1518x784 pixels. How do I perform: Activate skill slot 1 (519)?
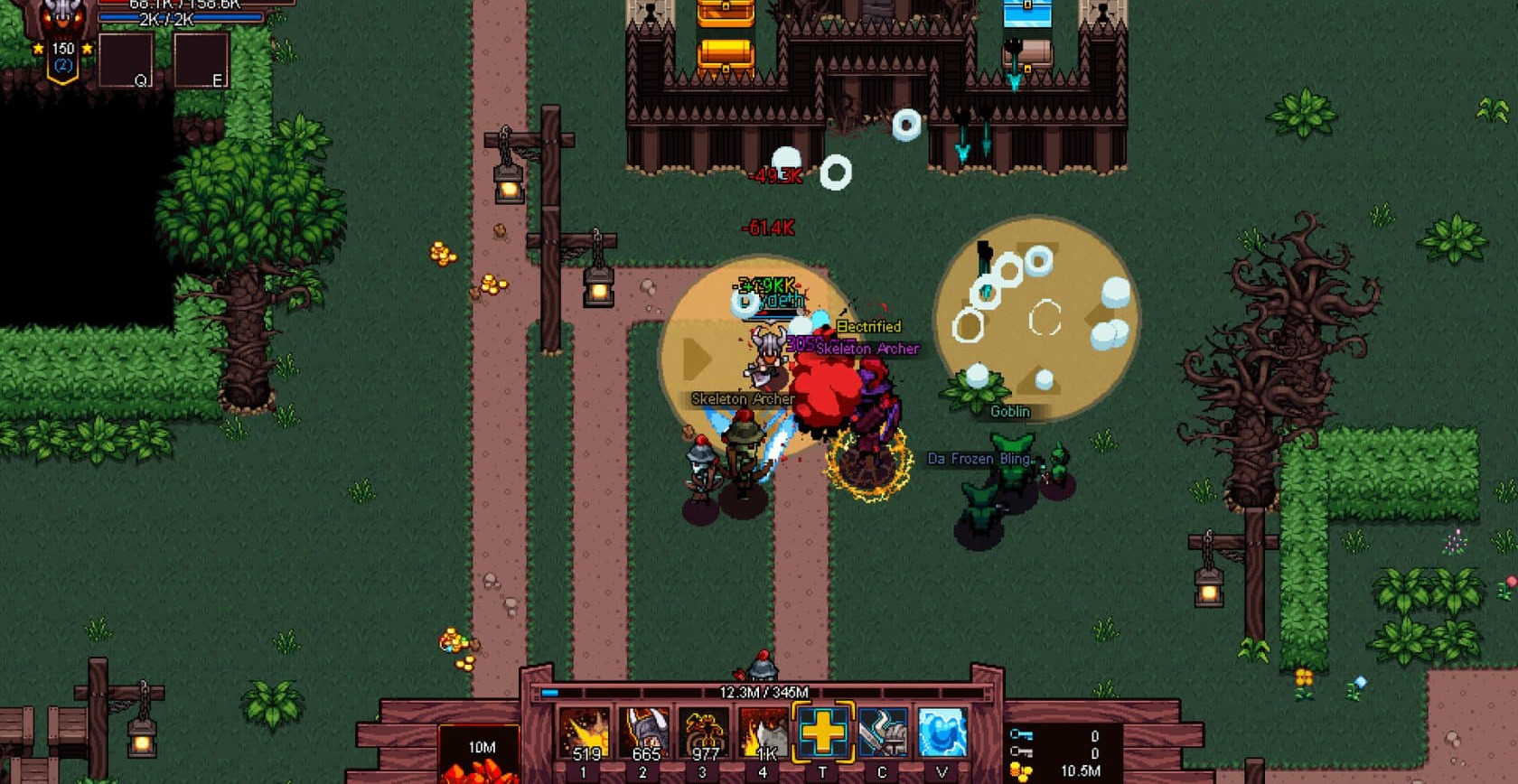click(584, 733)
